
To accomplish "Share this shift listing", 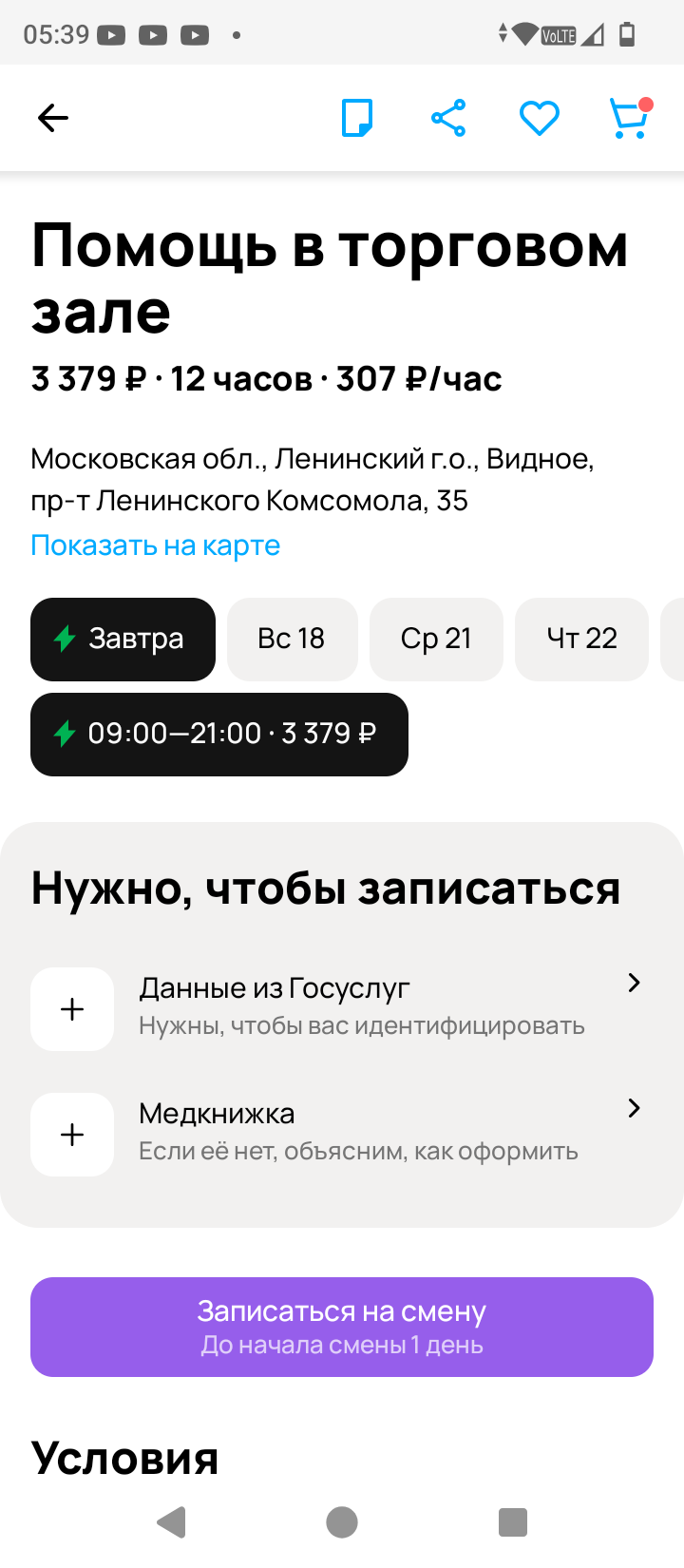I will point(448,118).
